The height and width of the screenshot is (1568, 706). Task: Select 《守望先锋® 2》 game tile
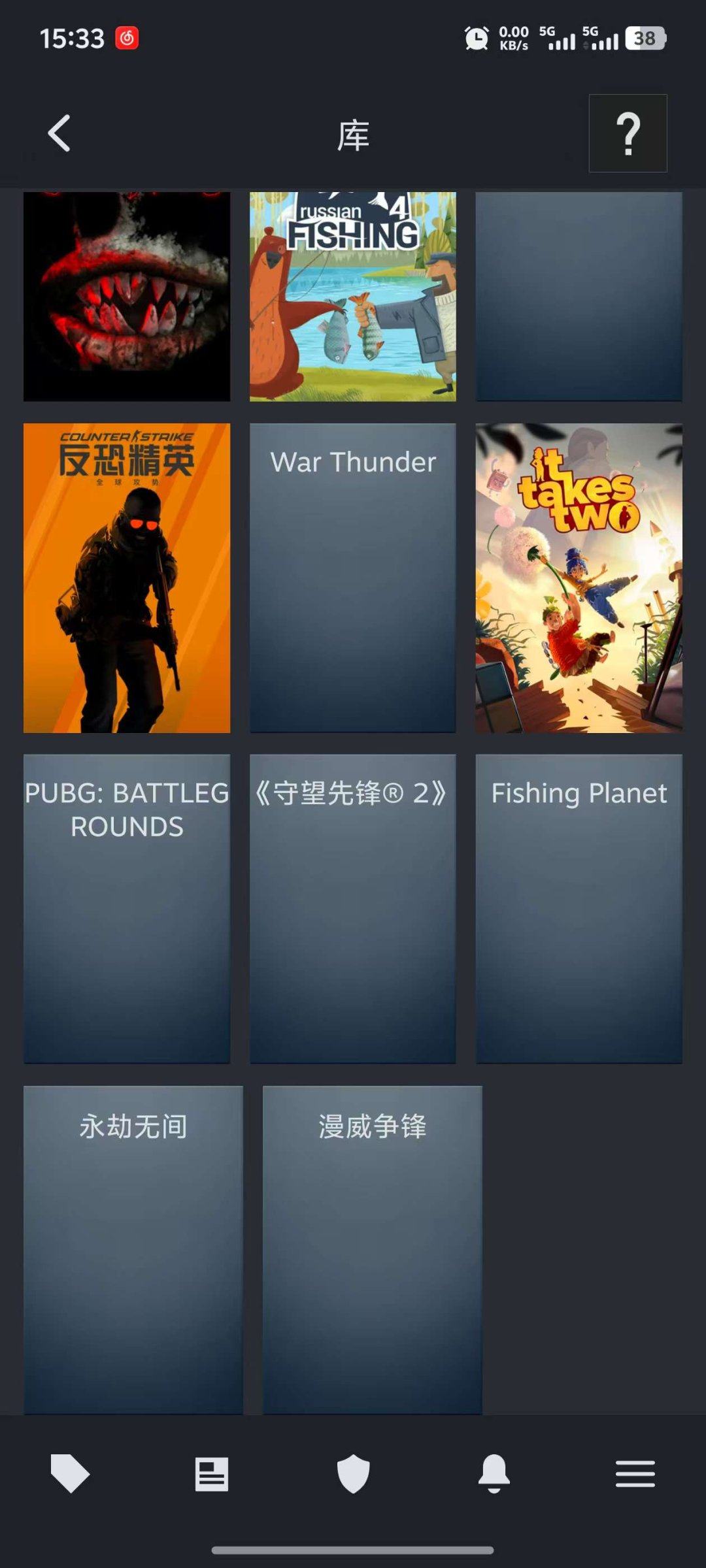click(353, 908)
